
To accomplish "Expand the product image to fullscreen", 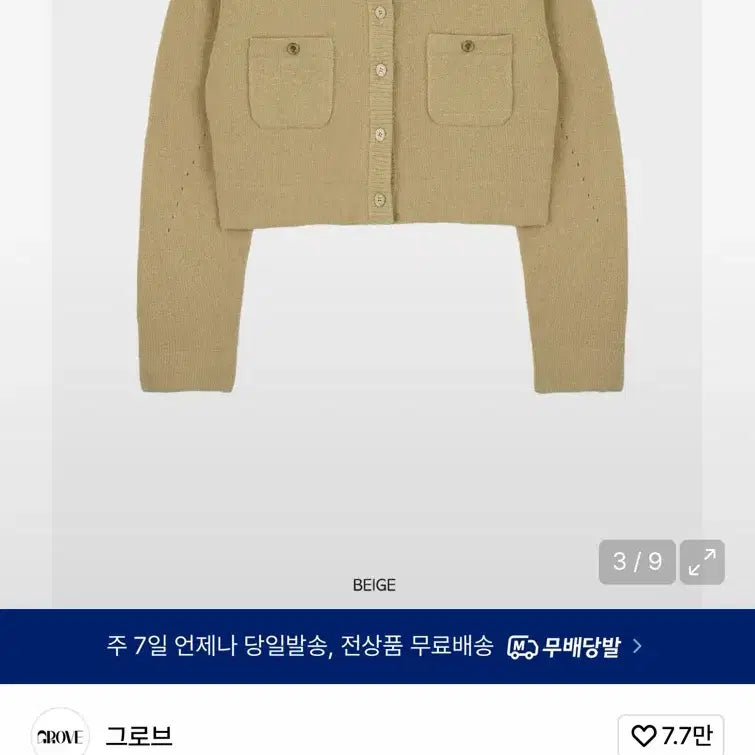I will pyautogui.click(x=702, y=562).
